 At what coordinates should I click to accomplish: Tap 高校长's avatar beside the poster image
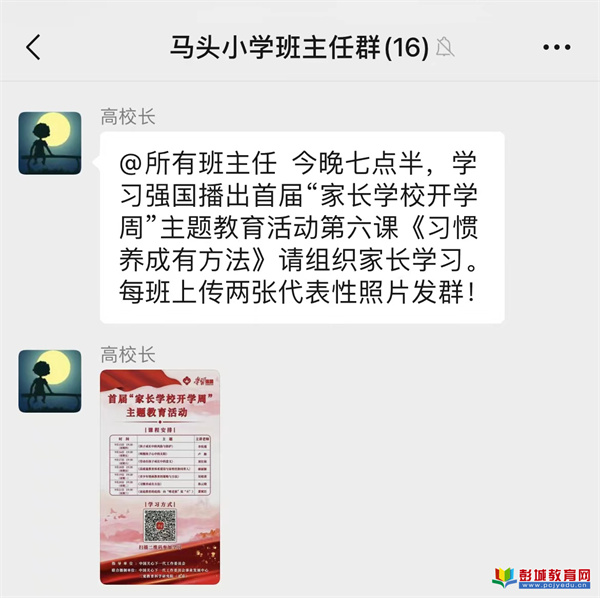point(50,380)
